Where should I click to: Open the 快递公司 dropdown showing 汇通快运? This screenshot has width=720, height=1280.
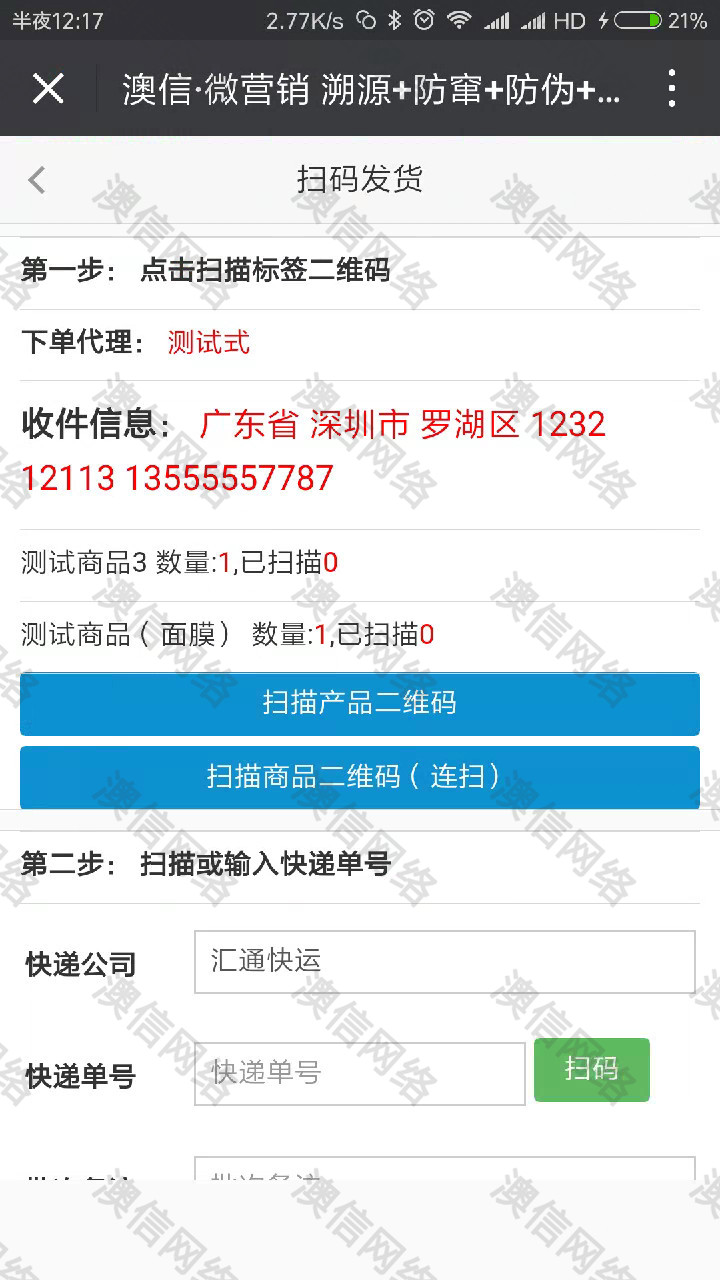click(x=444, y=962)
